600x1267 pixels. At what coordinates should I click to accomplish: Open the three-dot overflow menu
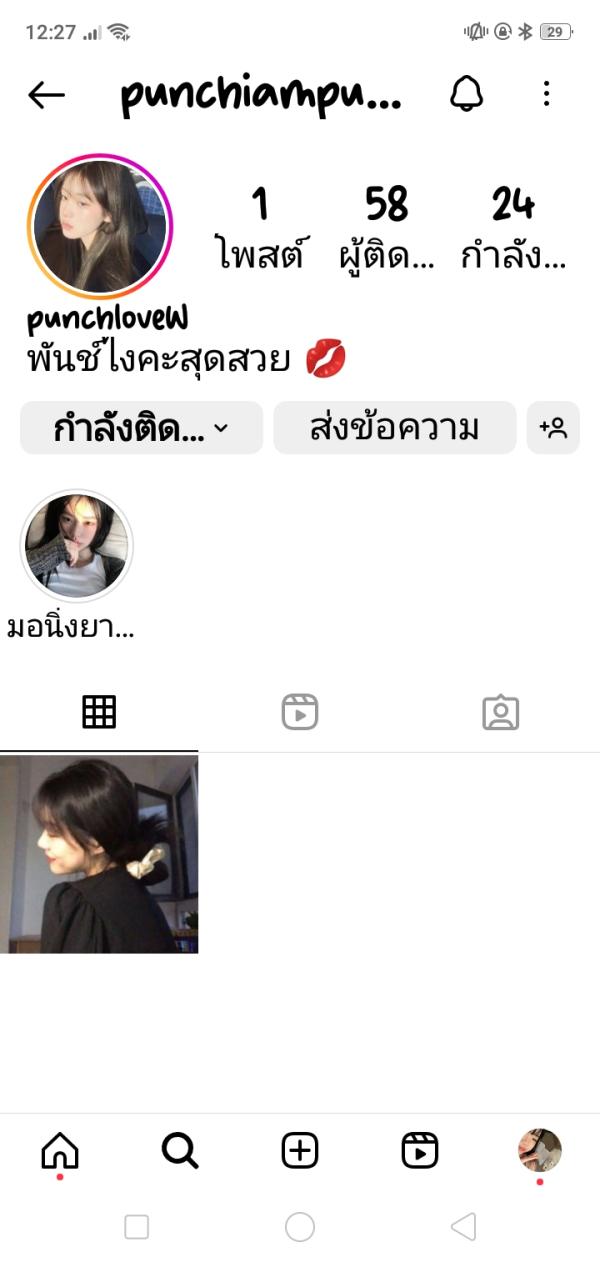(546, 94)
